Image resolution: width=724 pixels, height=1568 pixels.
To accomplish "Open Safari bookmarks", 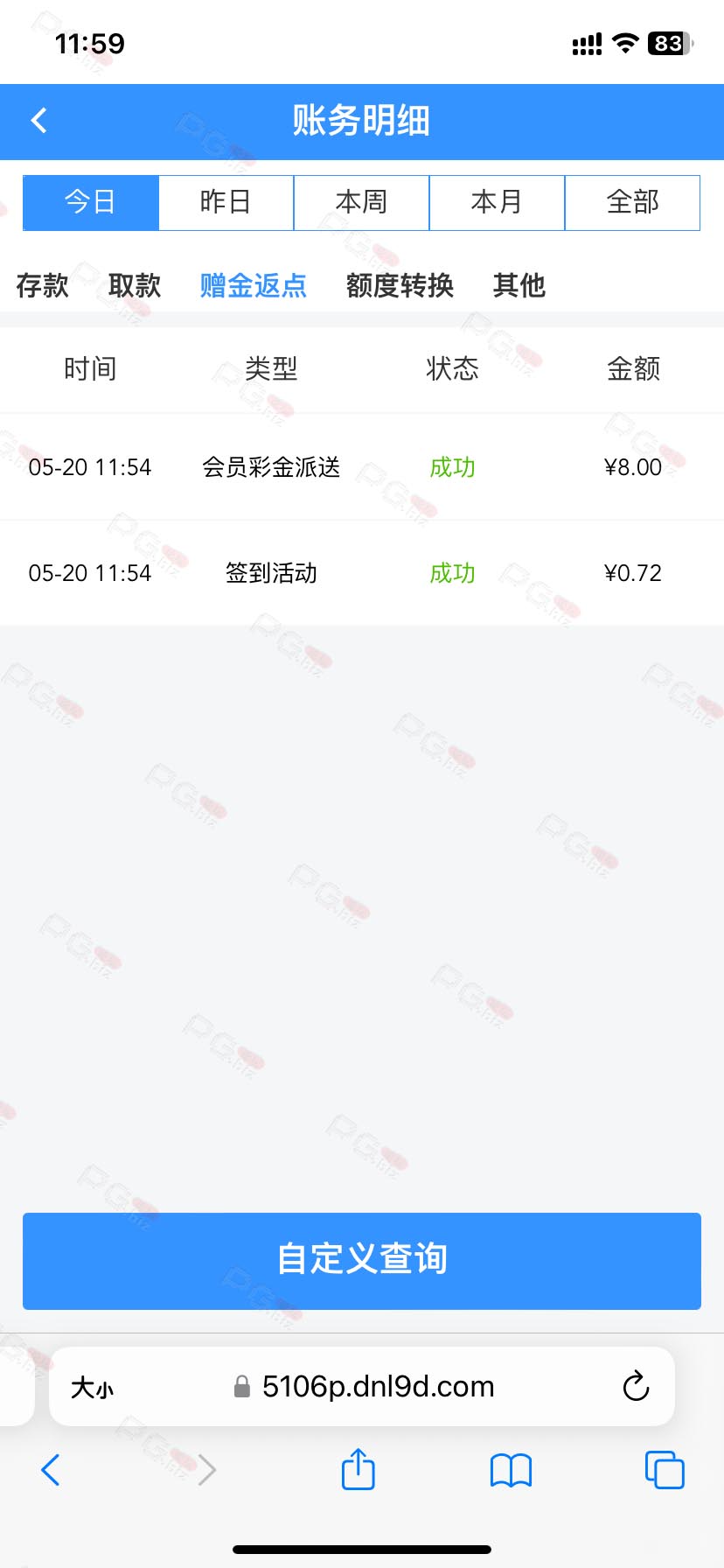I will click(x=512, y=1470).
